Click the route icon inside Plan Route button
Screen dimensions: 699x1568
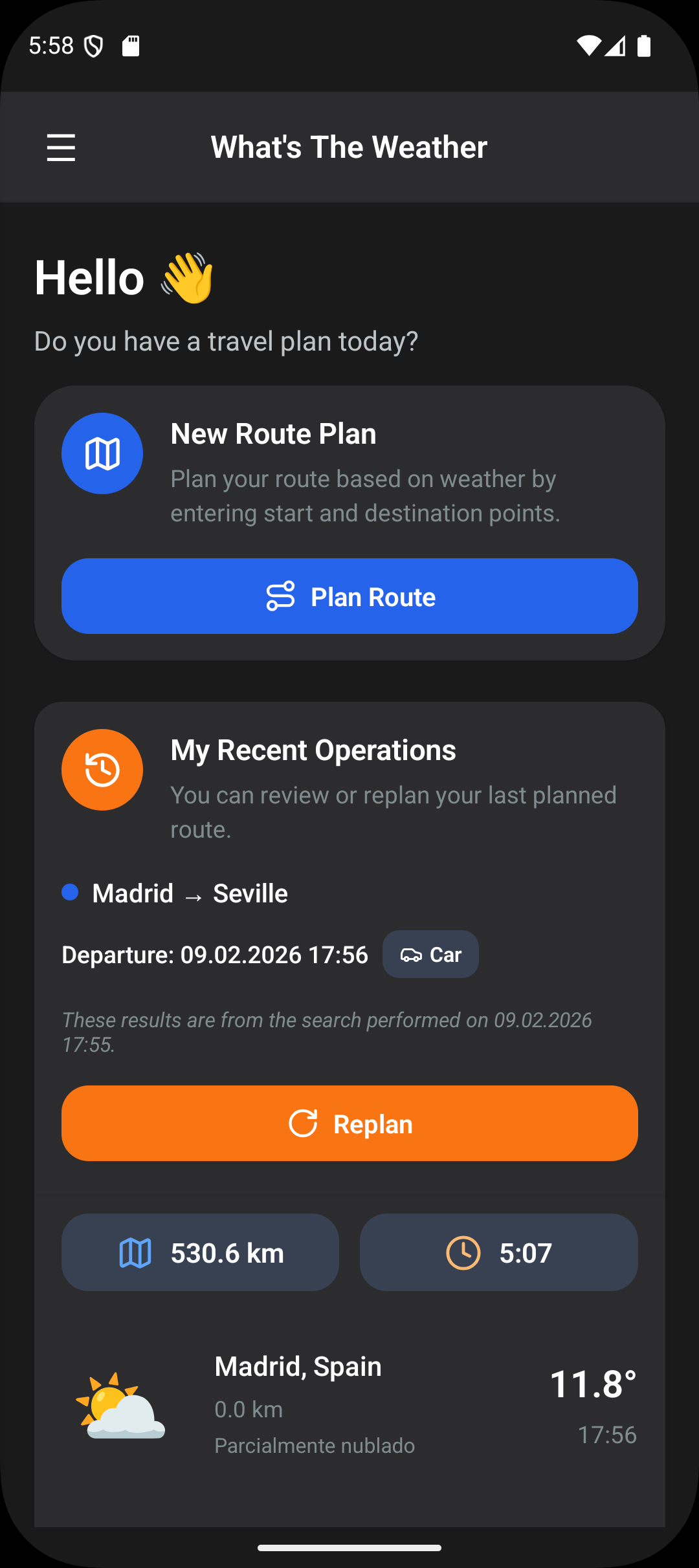click(x=281, y=596)
